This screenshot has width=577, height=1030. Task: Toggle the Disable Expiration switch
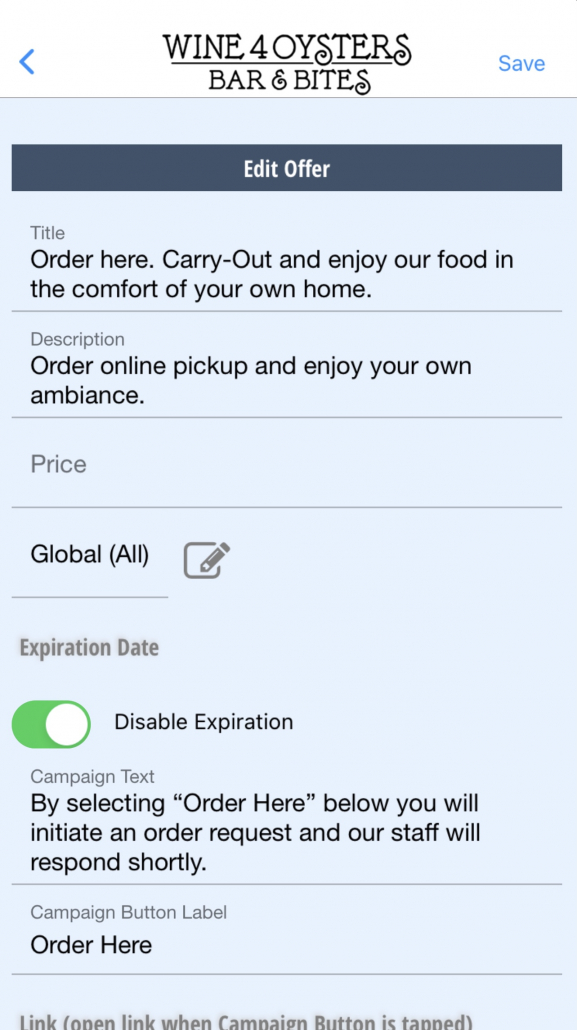click(x=51, y=724)
